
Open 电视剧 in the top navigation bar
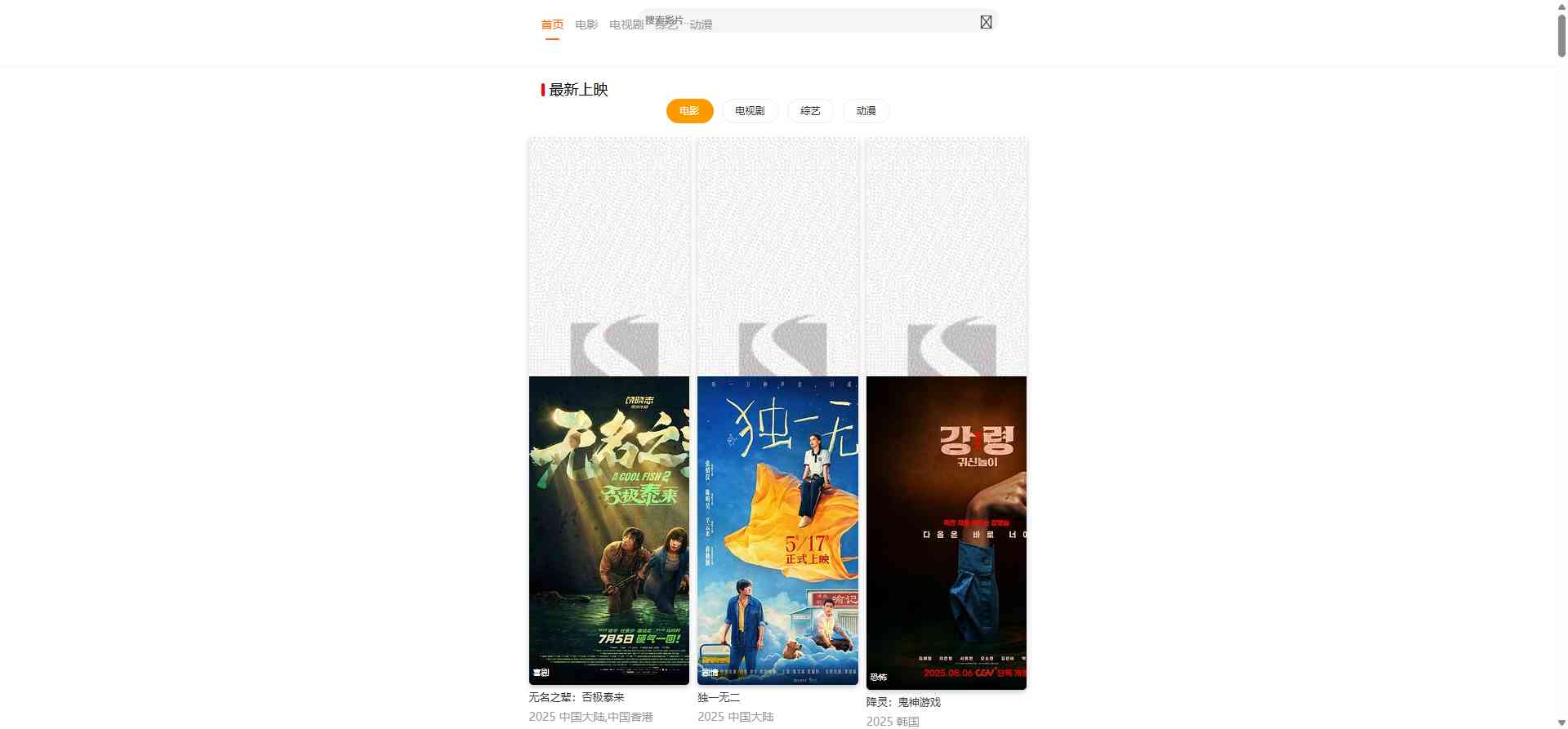click(625, 24)
